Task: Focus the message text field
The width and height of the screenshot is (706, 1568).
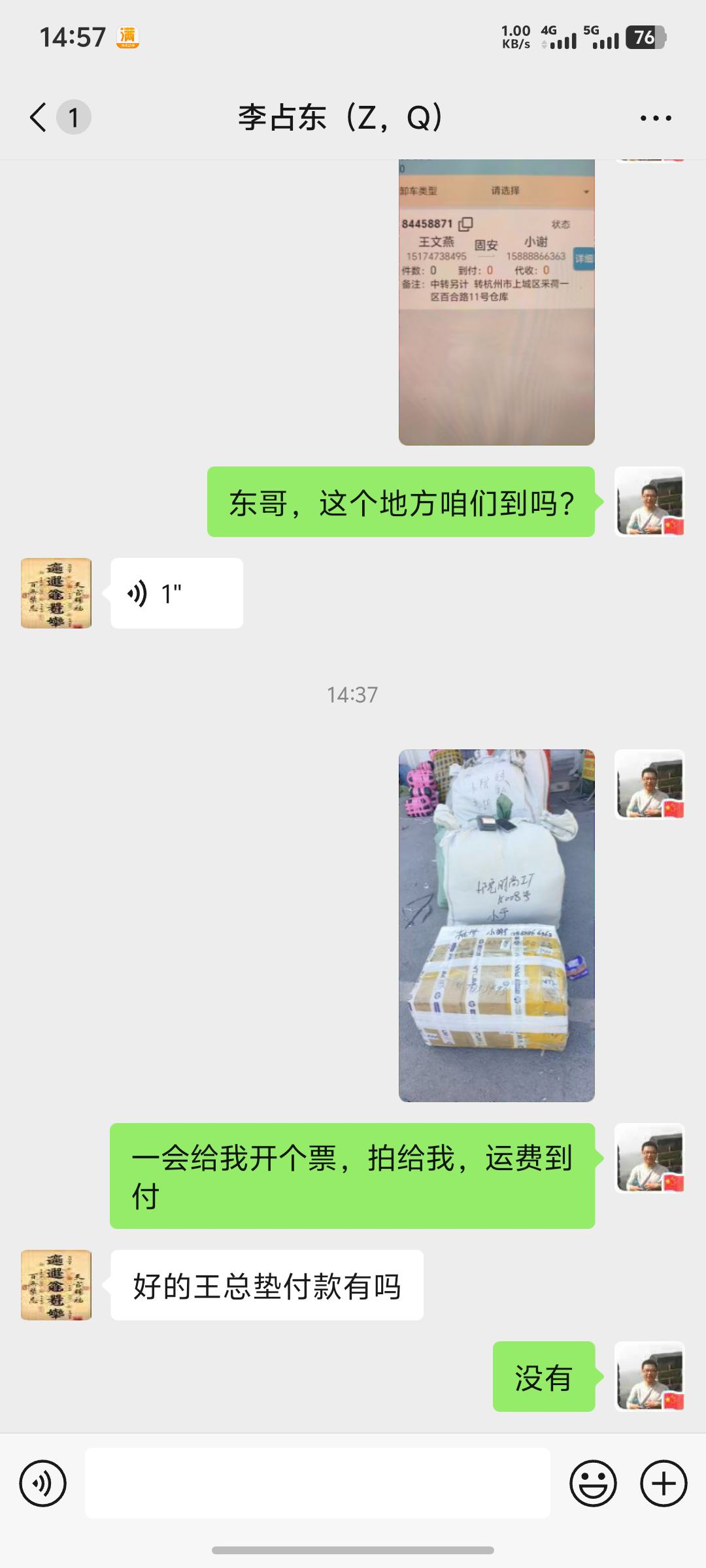Action: click(317, 1483)
